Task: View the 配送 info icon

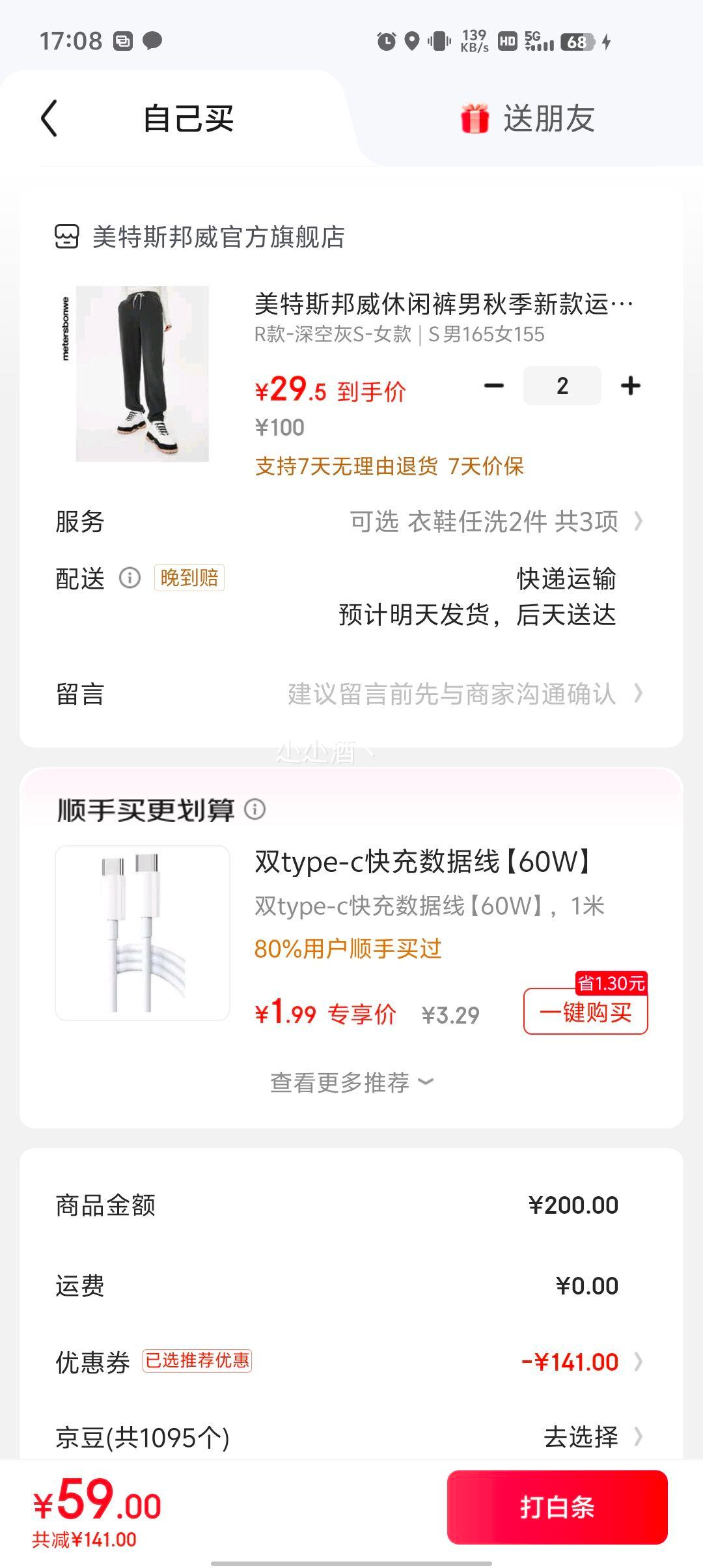Action: [130, 578]
